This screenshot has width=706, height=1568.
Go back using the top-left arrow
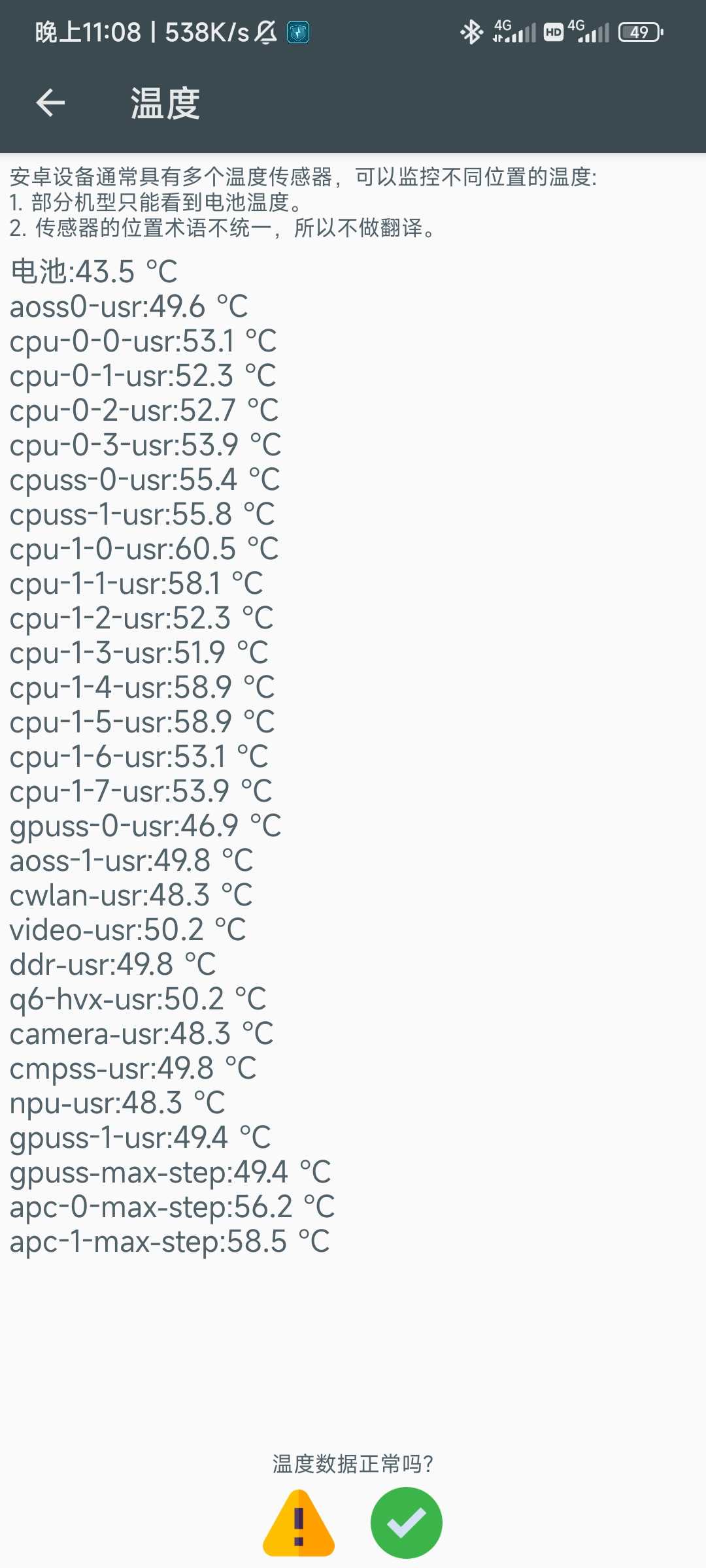click(50, 103)
